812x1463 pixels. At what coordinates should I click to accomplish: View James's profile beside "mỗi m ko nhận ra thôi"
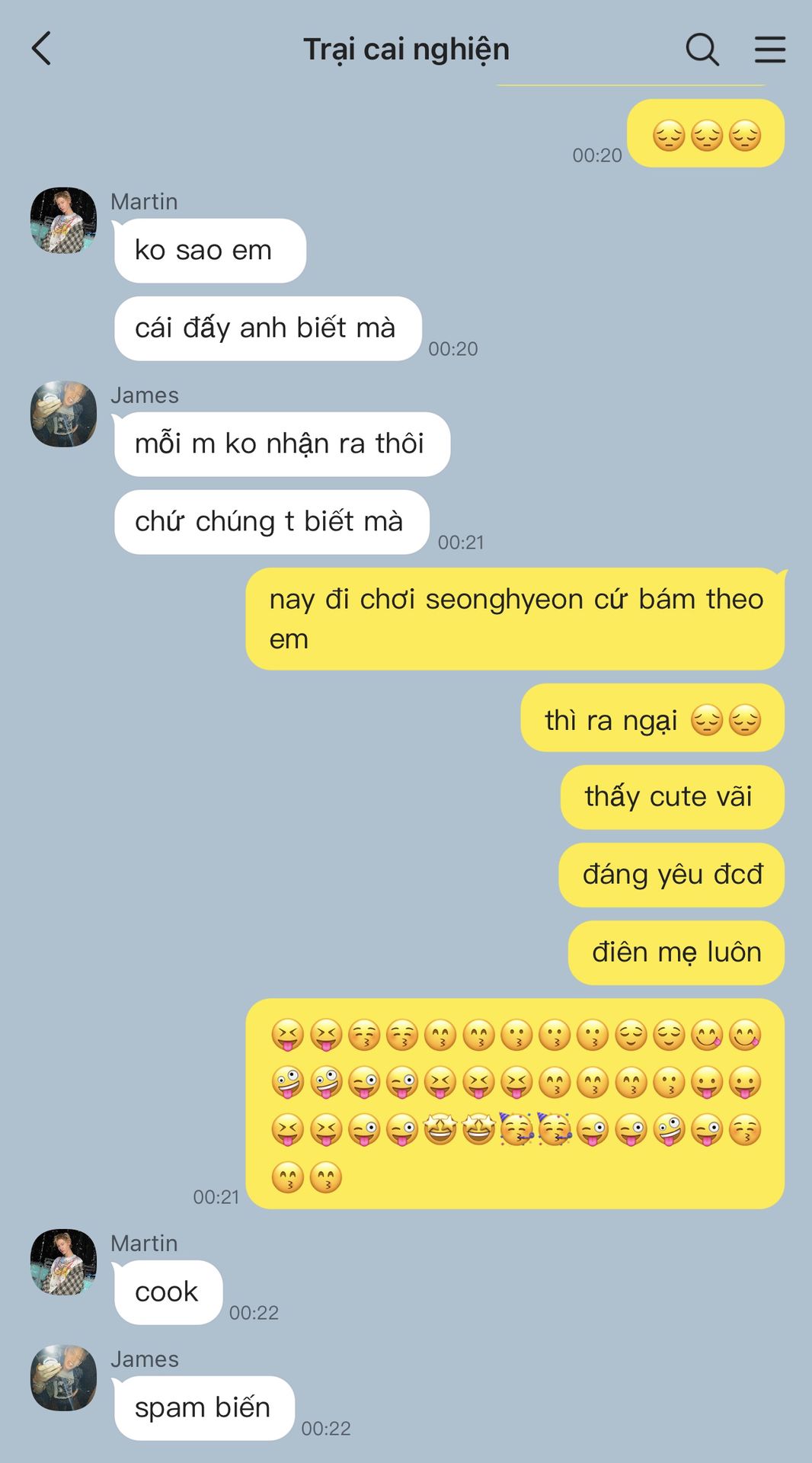[x=63, y=414]
